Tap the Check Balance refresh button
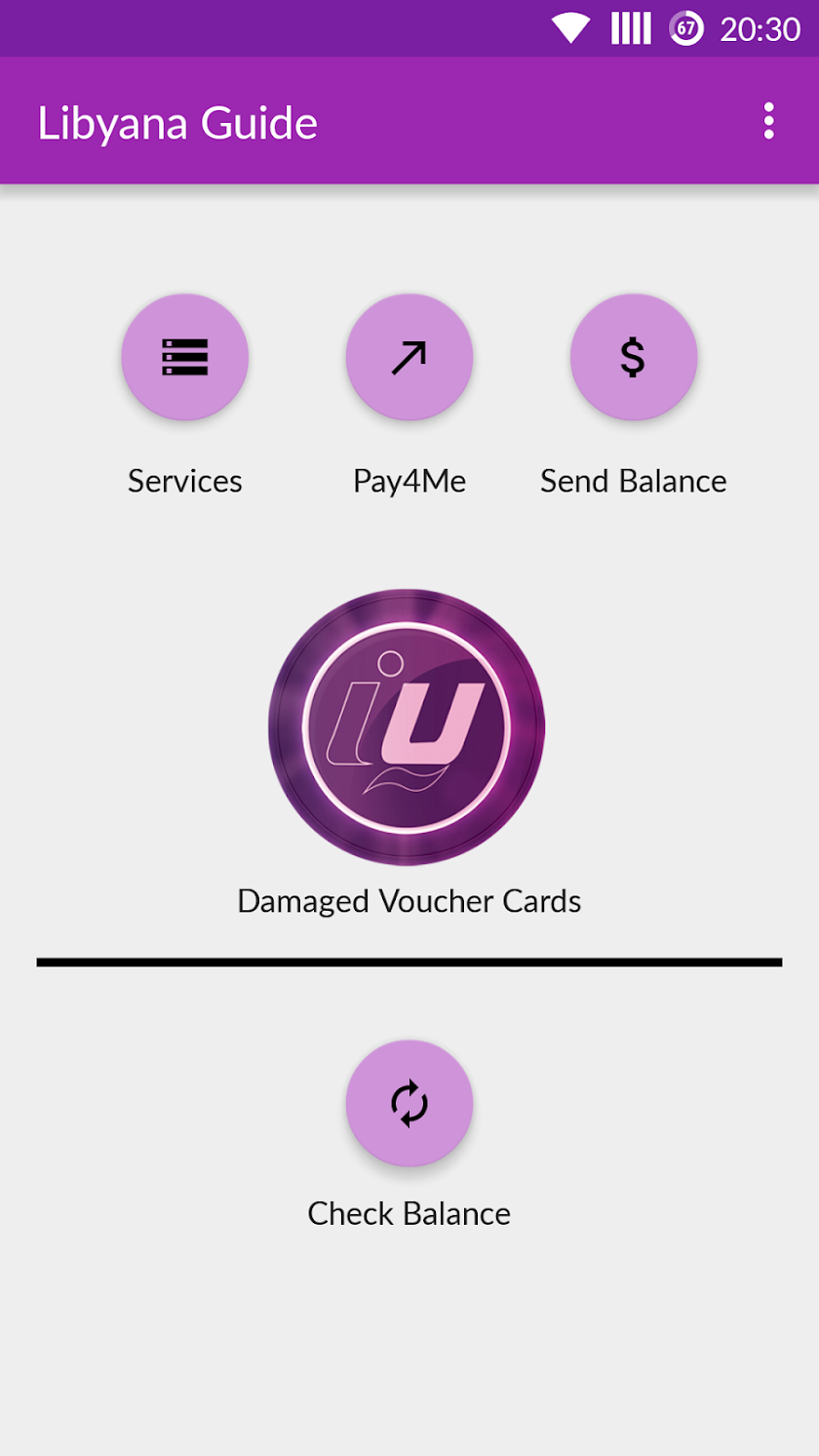This screenshot has width=819, height=1456. (x=409, y=1103)
